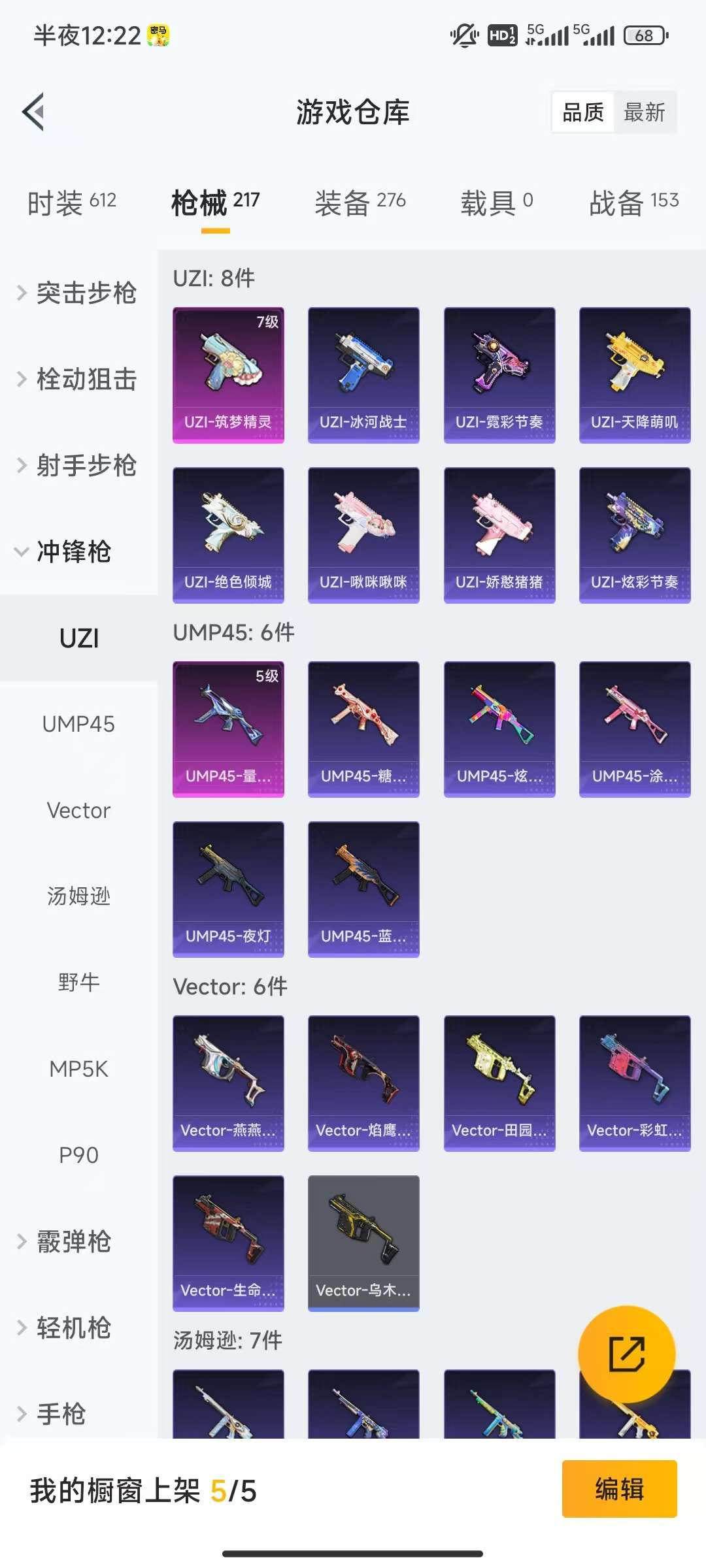Image resolution: width=706 pixels, height=1568 pixels.
Task: Open the UMP45-夜灯 skin
Action: coord(228,889)
